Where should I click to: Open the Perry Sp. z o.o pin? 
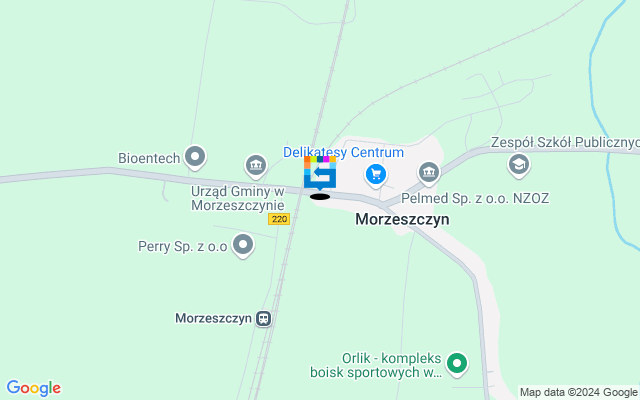click(x=243, y=244)
